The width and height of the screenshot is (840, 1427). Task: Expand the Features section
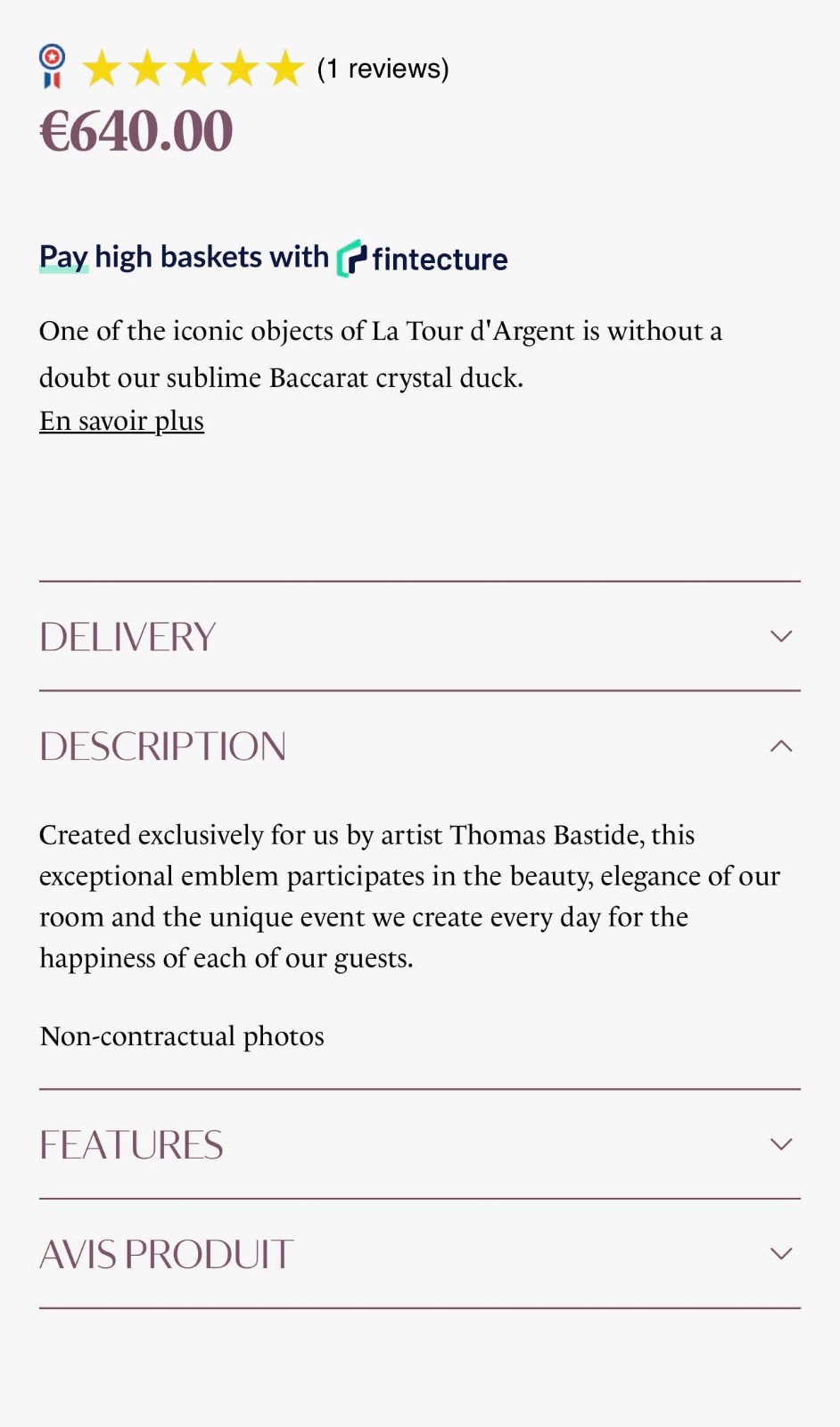click(420, 1144)
